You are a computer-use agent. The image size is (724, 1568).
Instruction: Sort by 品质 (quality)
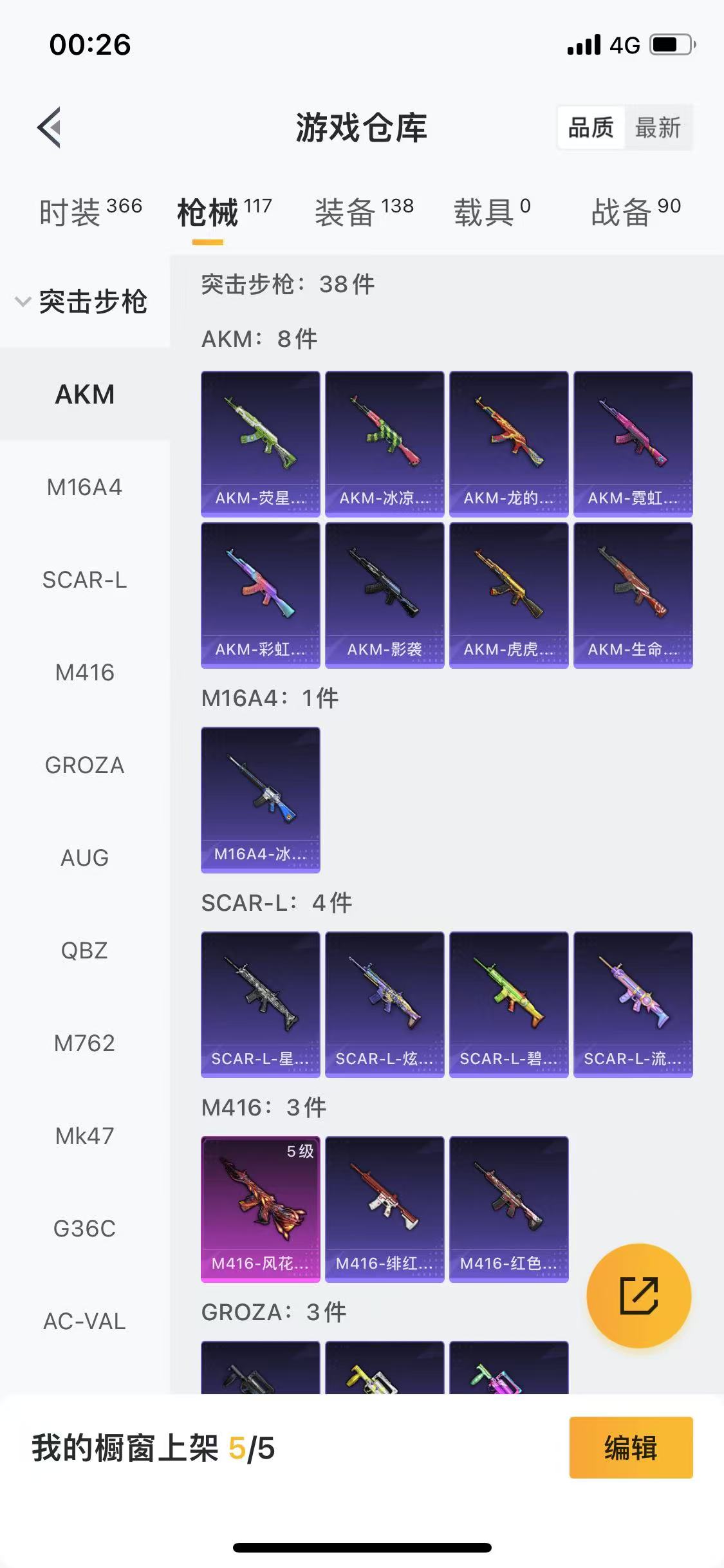coord(591,127)
